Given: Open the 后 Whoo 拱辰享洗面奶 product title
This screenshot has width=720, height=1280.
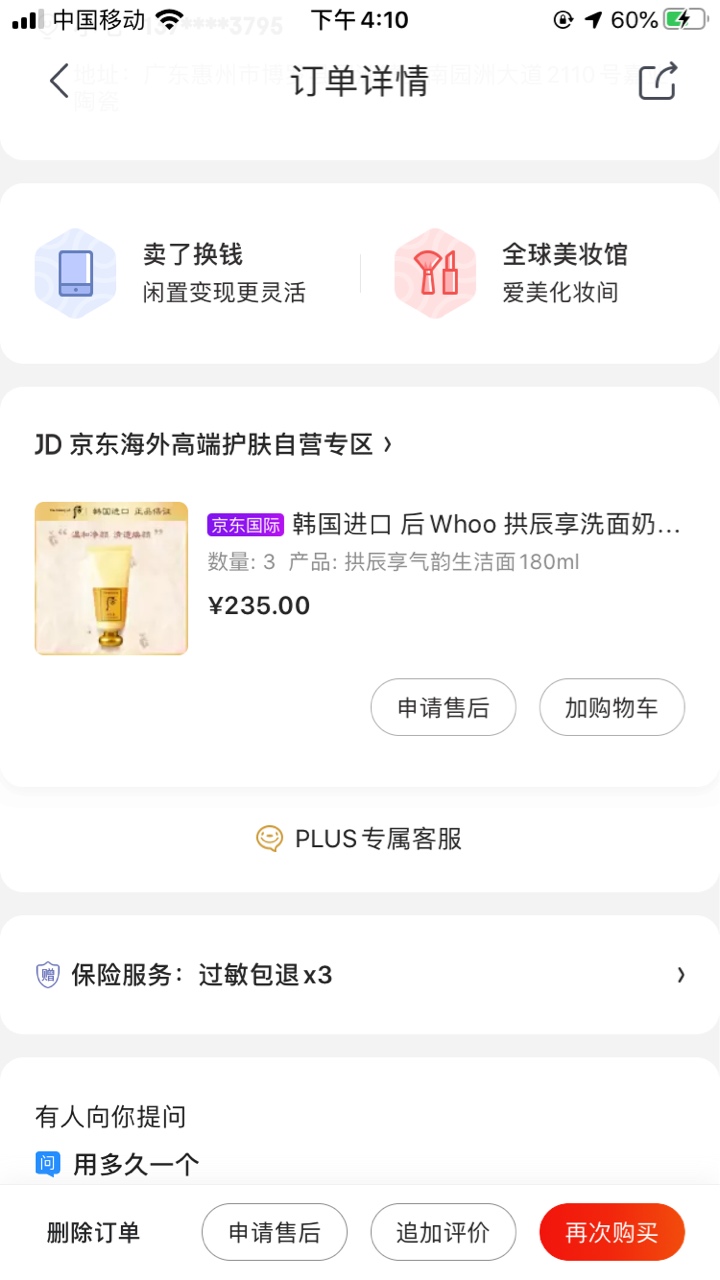Looking at the screenshot, I should click(486, 524).
